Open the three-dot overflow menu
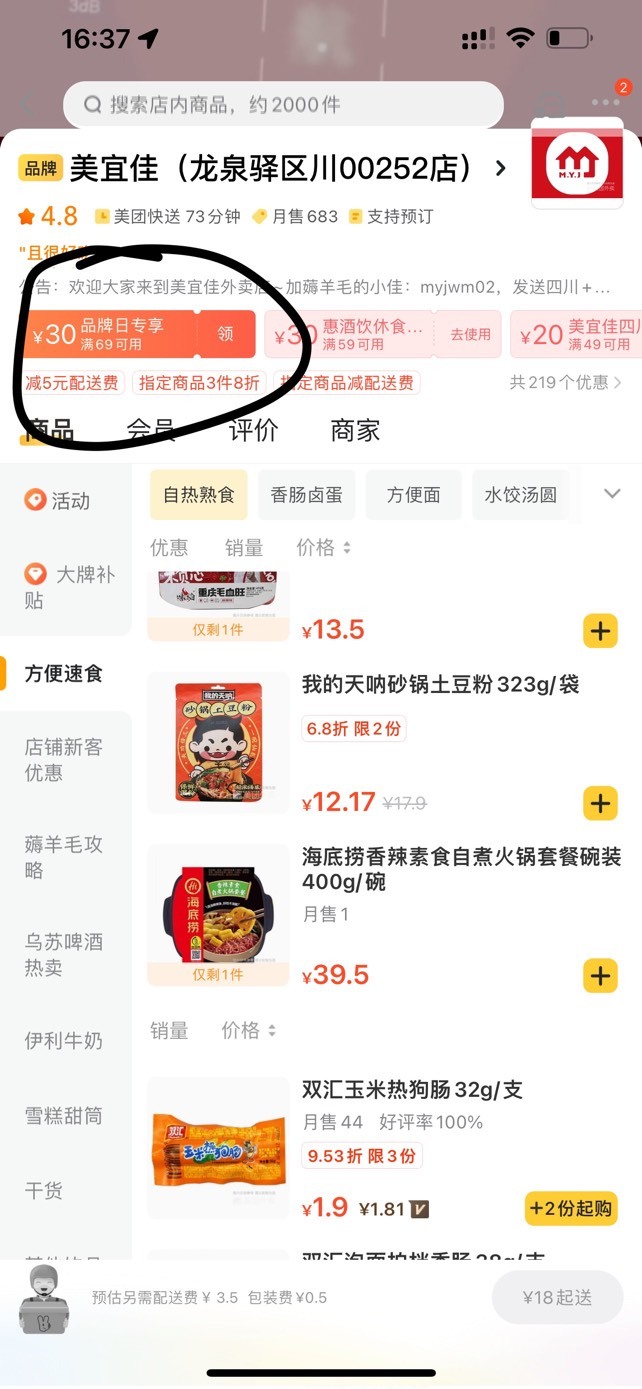This screenshot has width=642, height=1389. [605, 102]
